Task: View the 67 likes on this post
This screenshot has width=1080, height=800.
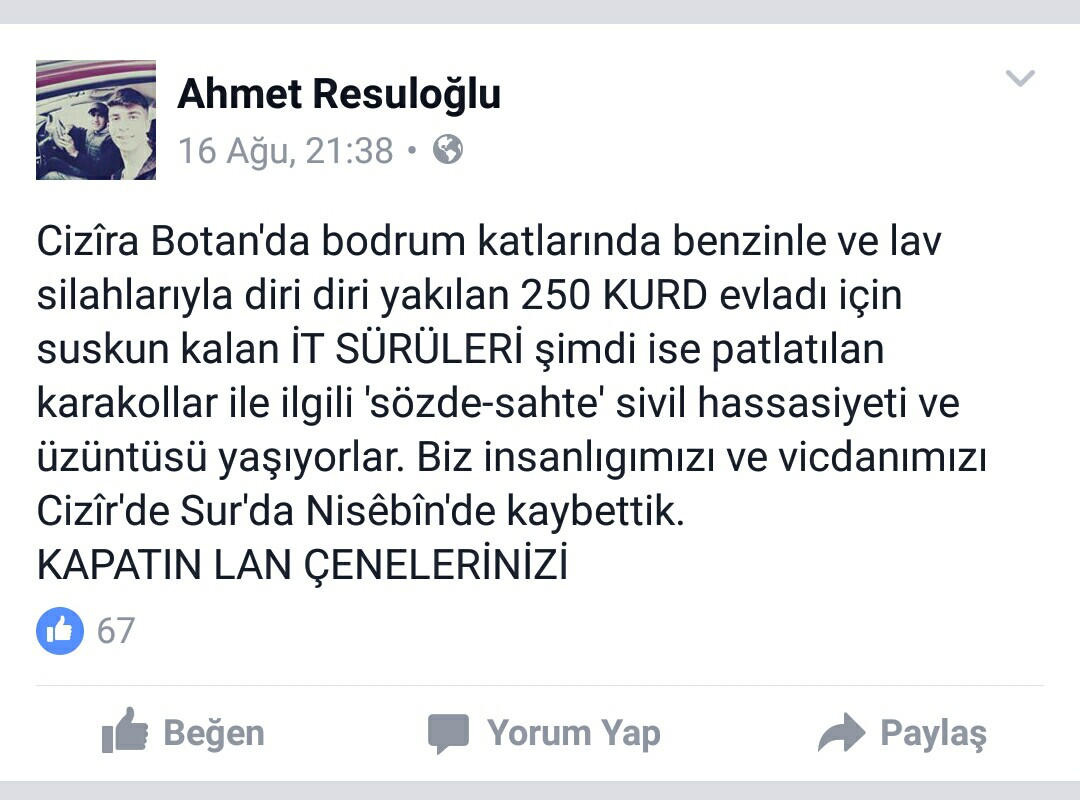Action: click(x=86, y=630)
